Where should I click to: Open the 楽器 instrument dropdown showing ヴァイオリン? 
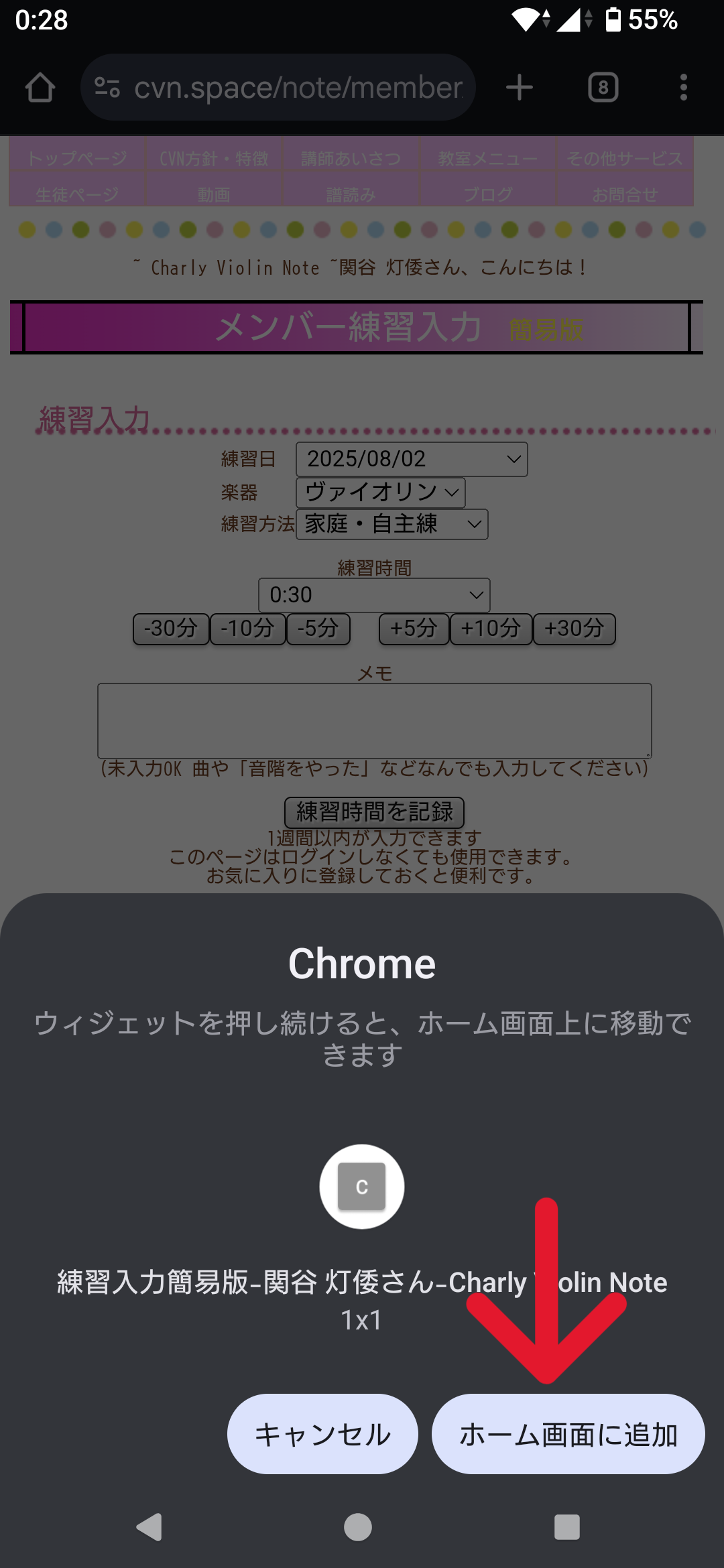380,493
